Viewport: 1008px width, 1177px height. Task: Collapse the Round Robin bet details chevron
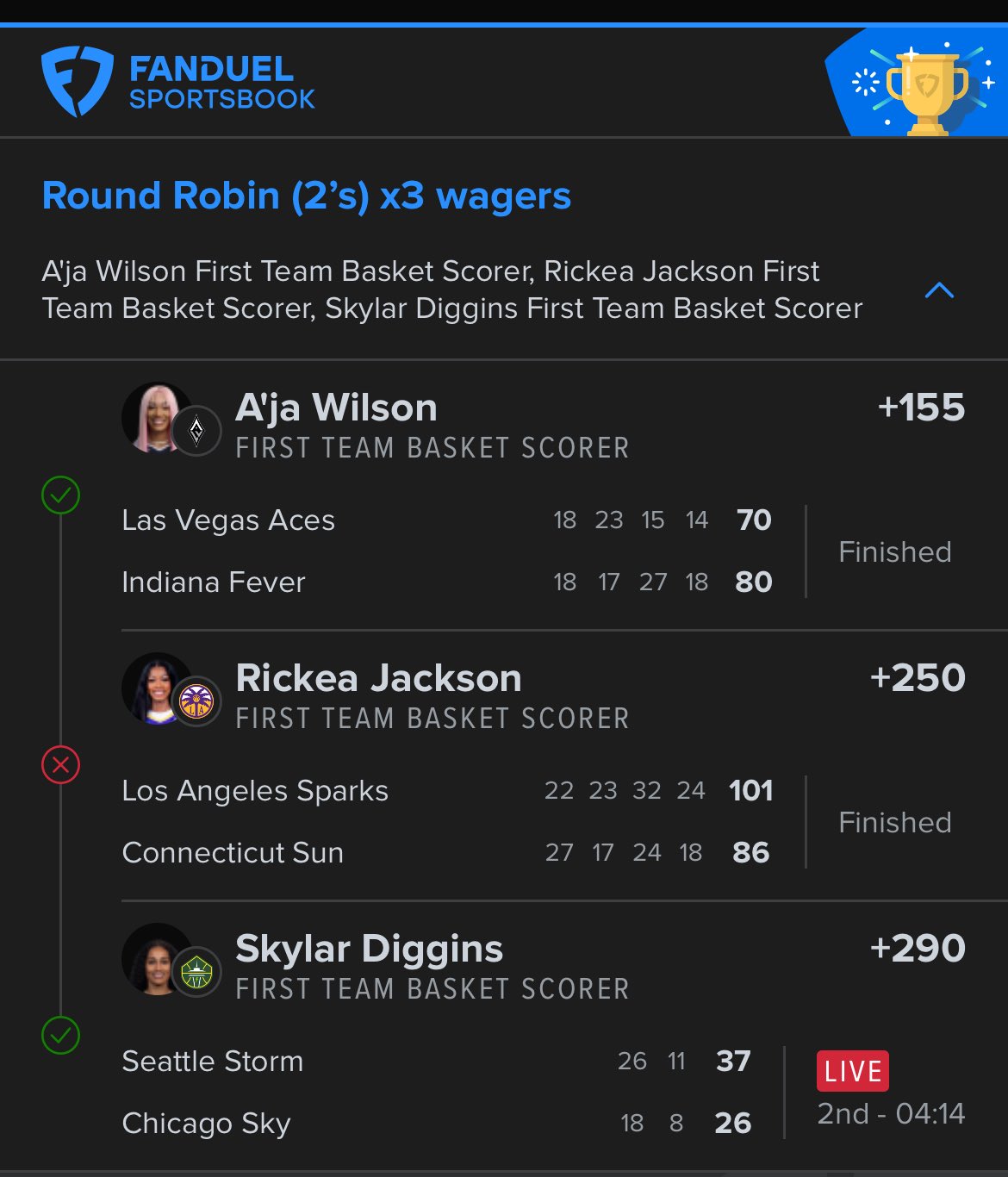tap(938, 290)
